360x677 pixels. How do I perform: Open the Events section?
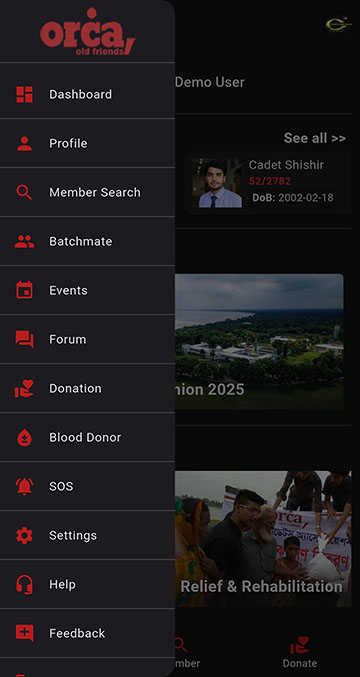tap(87, 290)
